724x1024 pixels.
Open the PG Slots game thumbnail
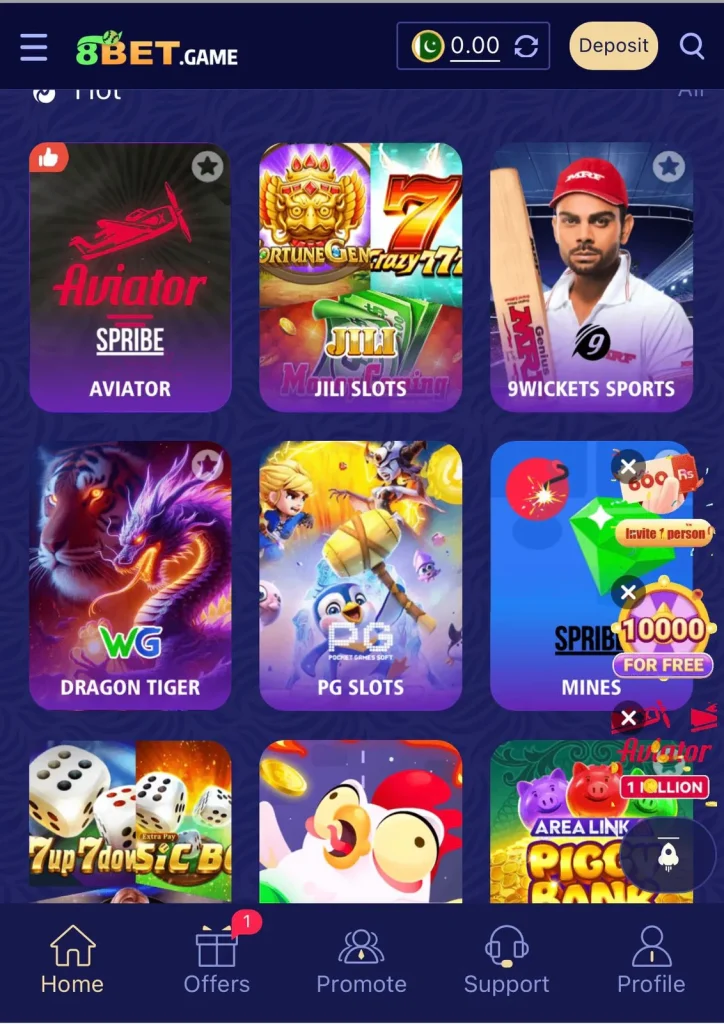[361, 575]
